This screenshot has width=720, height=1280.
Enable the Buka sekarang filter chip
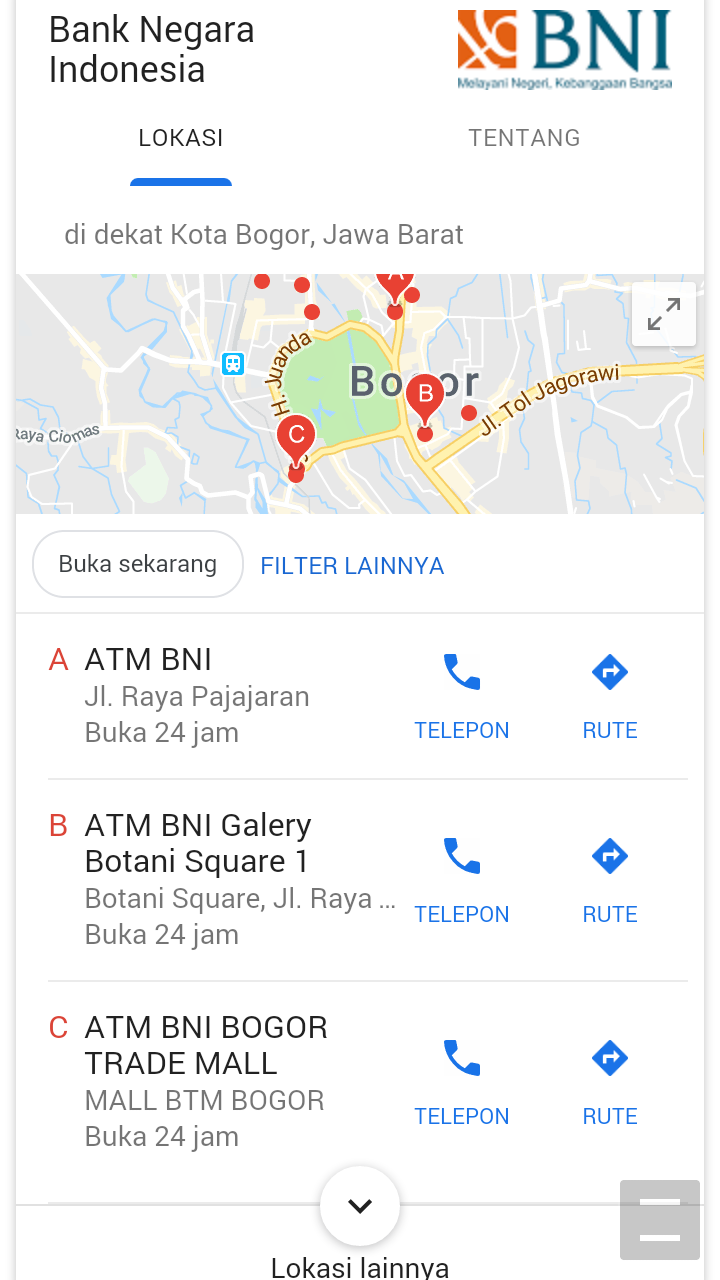[138, 564]
